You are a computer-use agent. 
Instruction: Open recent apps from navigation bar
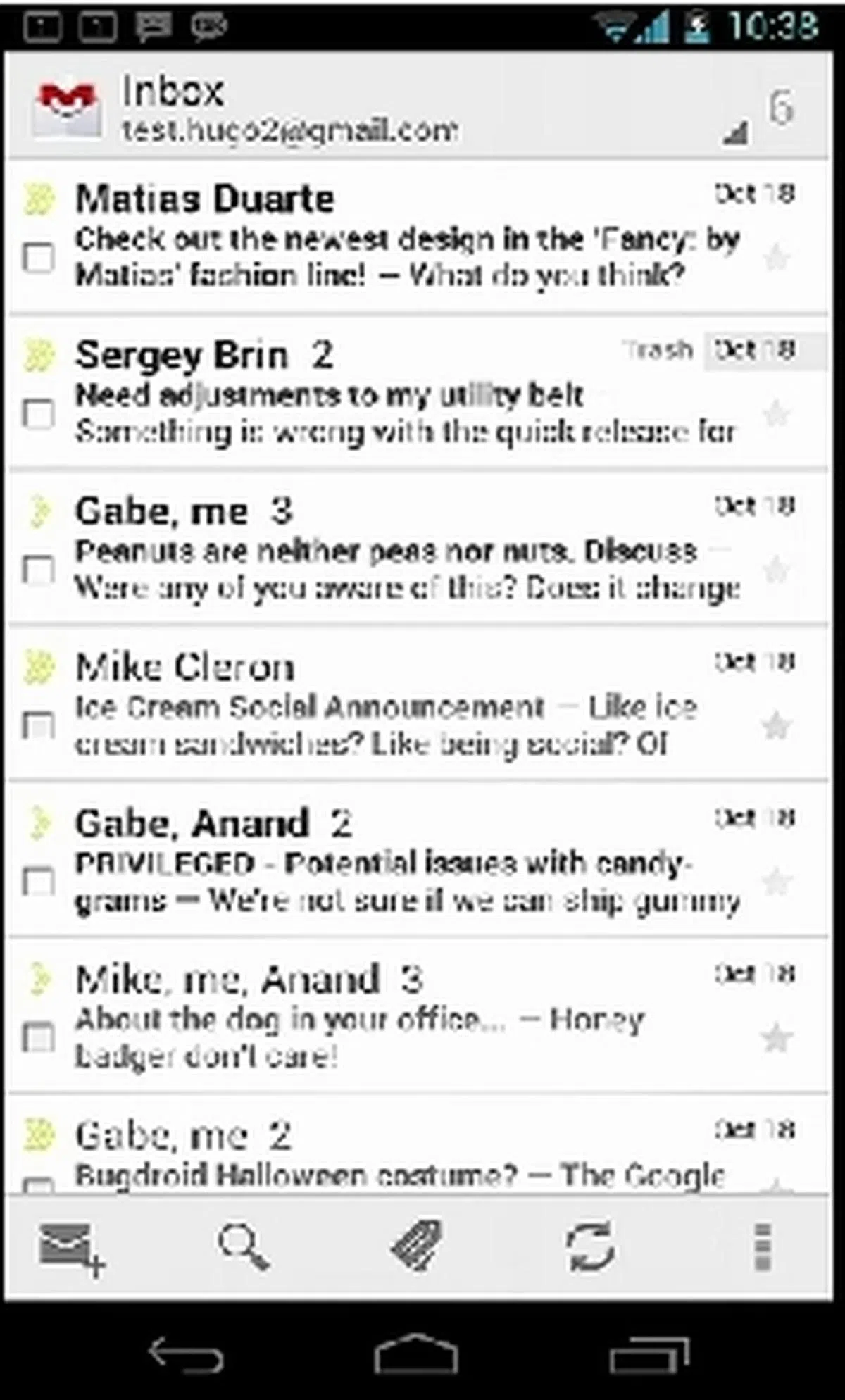click(x=649, y=1354)
